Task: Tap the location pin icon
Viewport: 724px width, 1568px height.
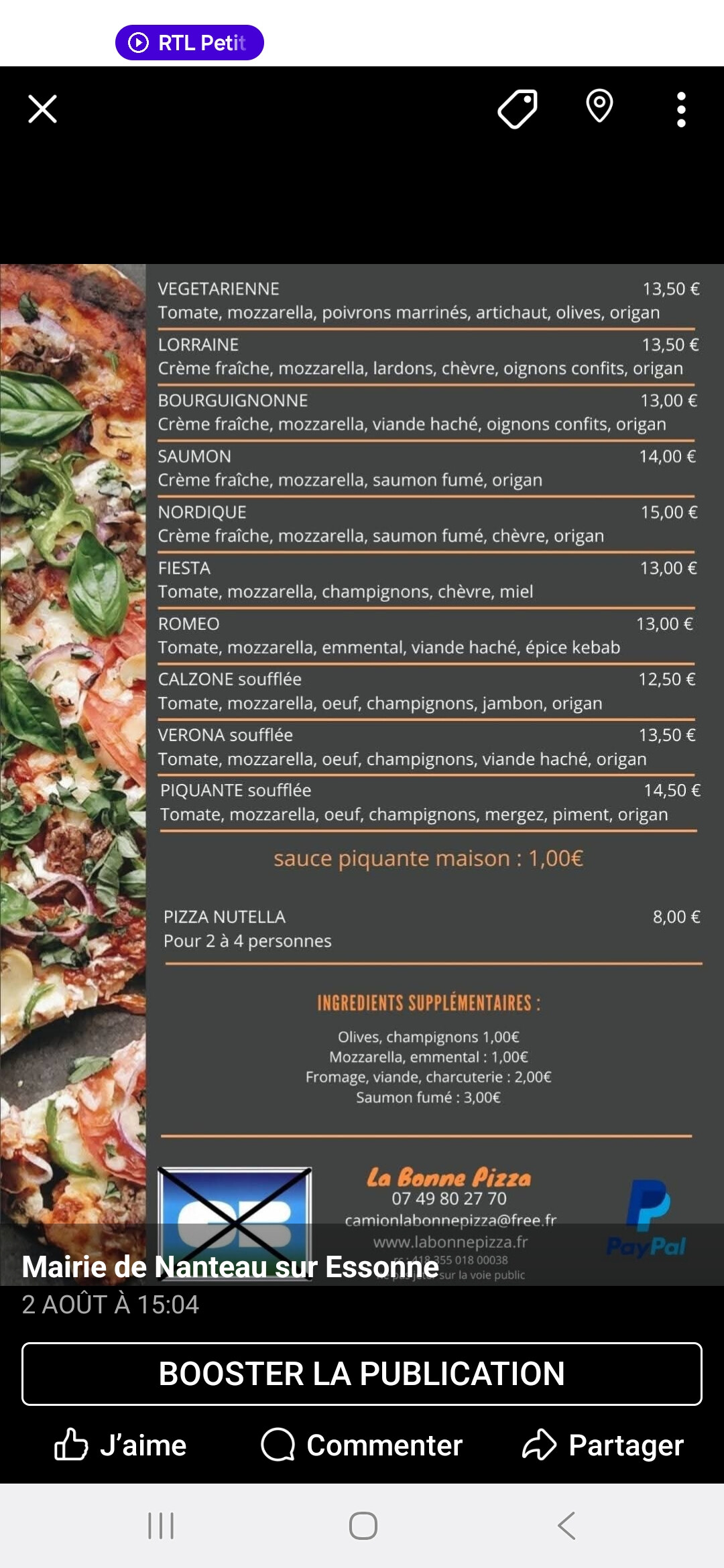Action: (599, 107)
